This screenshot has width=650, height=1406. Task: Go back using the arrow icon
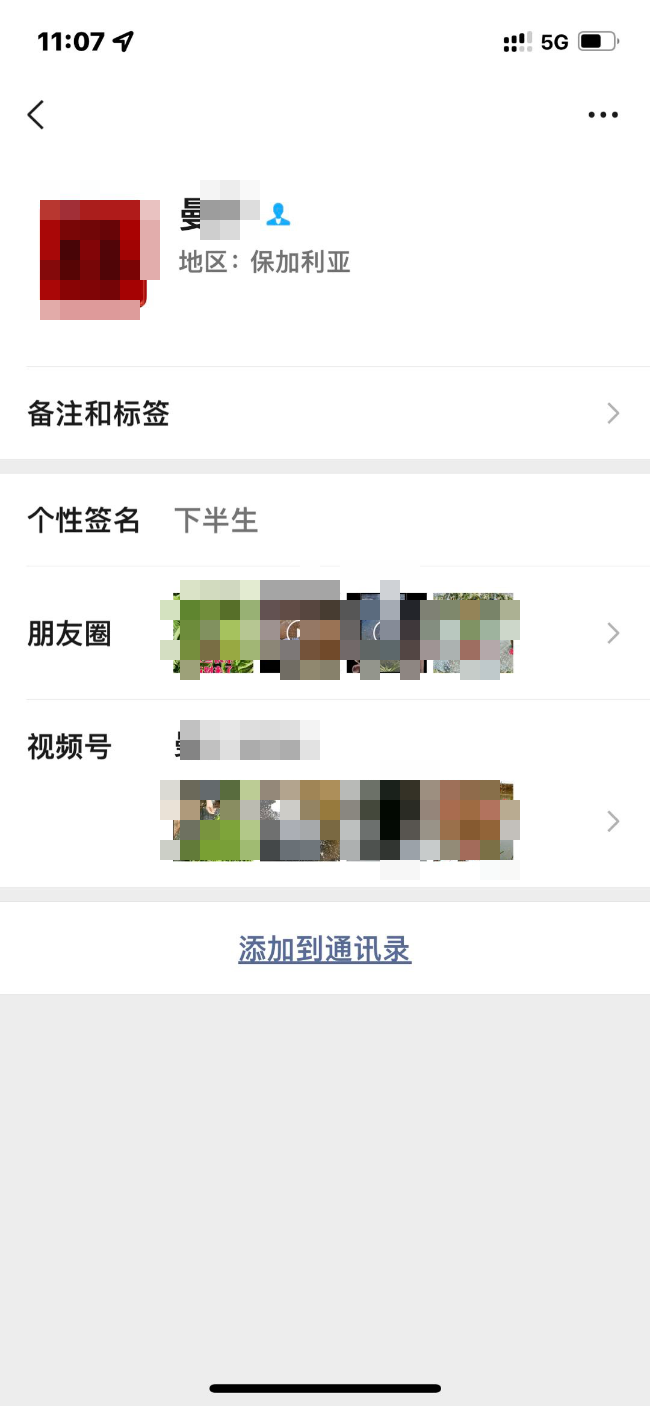pos(36,115)
